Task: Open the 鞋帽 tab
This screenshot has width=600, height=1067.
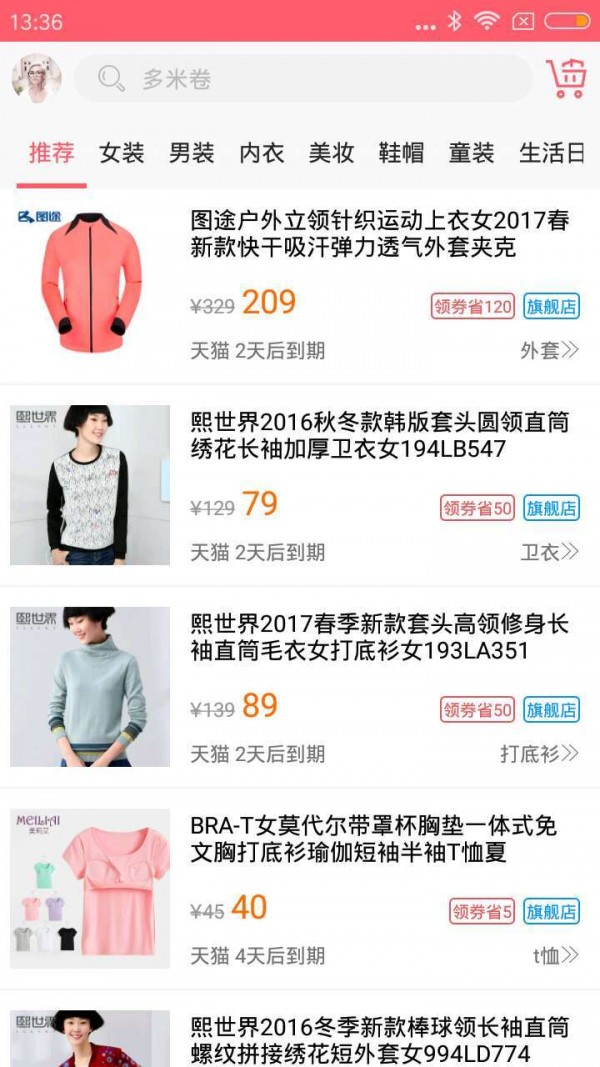Action: coord(401,153)
